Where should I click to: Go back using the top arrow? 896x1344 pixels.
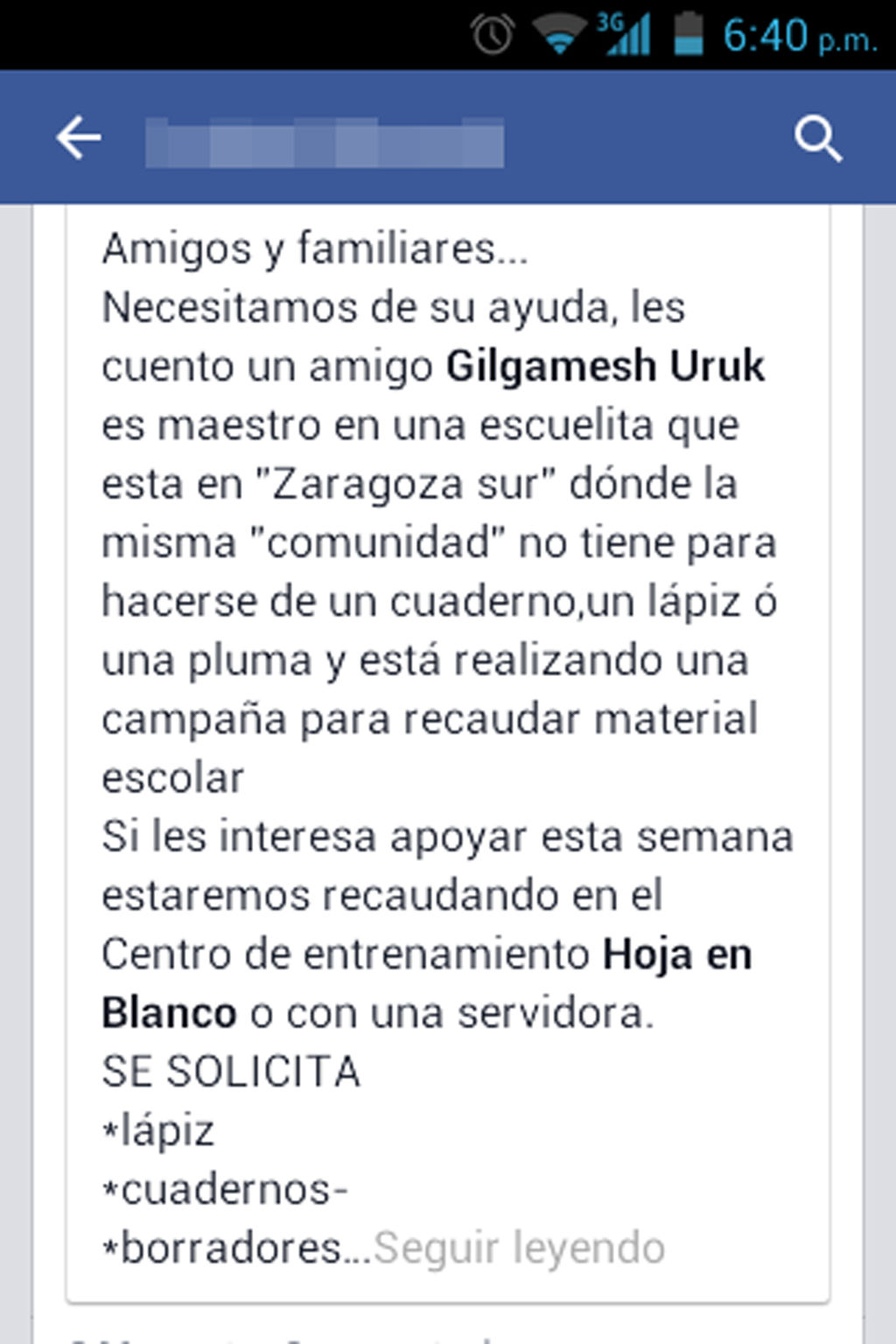coord(79,138)
